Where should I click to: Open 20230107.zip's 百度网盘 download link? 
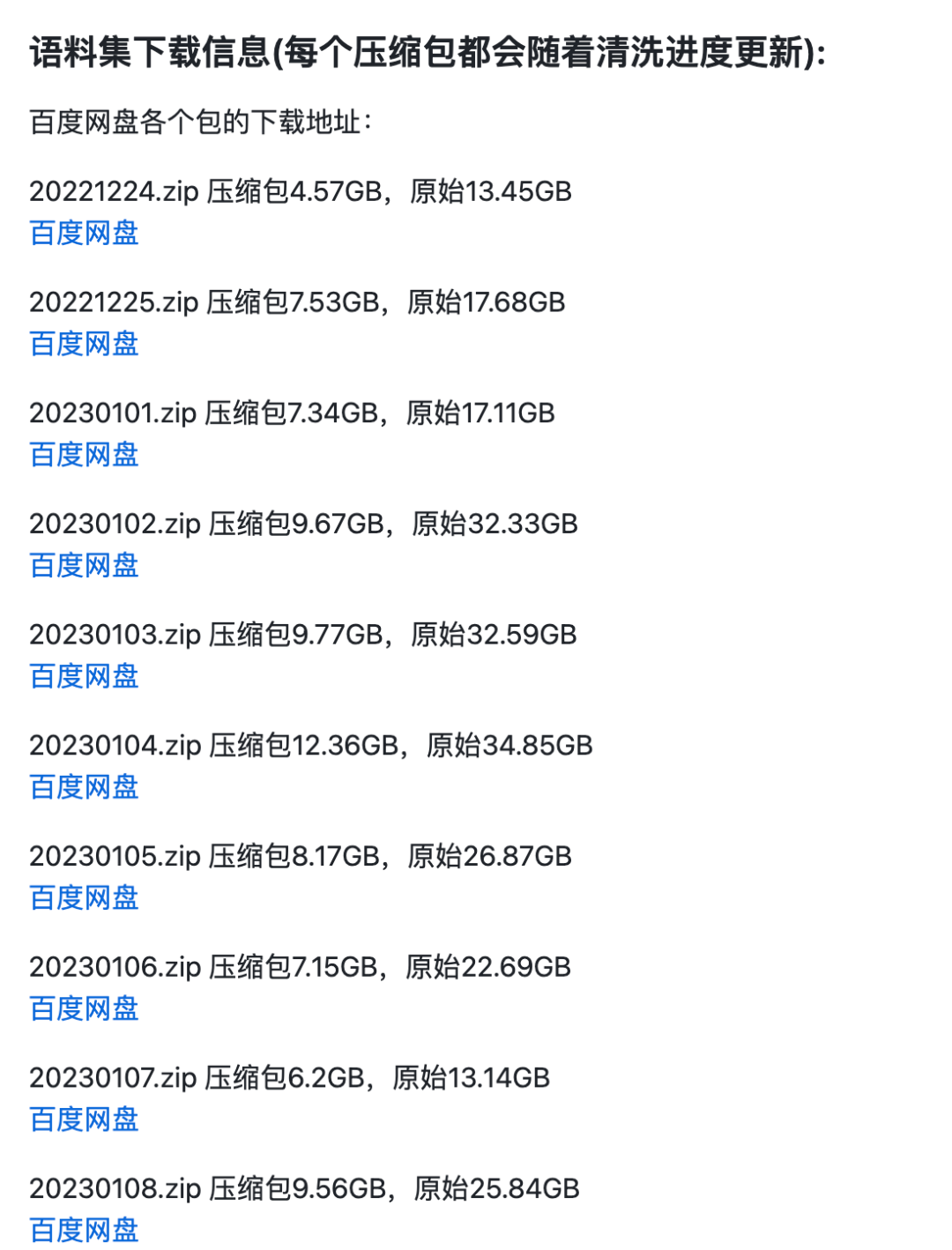click(x=85, y=1120)
